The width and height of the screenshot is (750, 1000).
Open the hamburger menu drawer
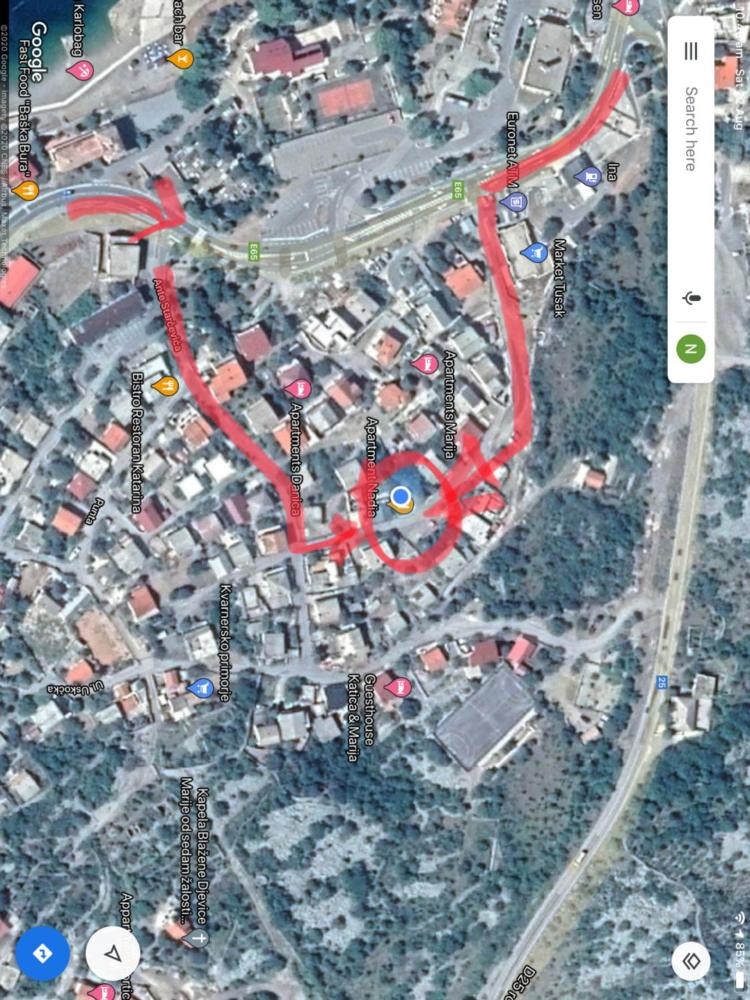pyautogui.click(x=690, y=51)
